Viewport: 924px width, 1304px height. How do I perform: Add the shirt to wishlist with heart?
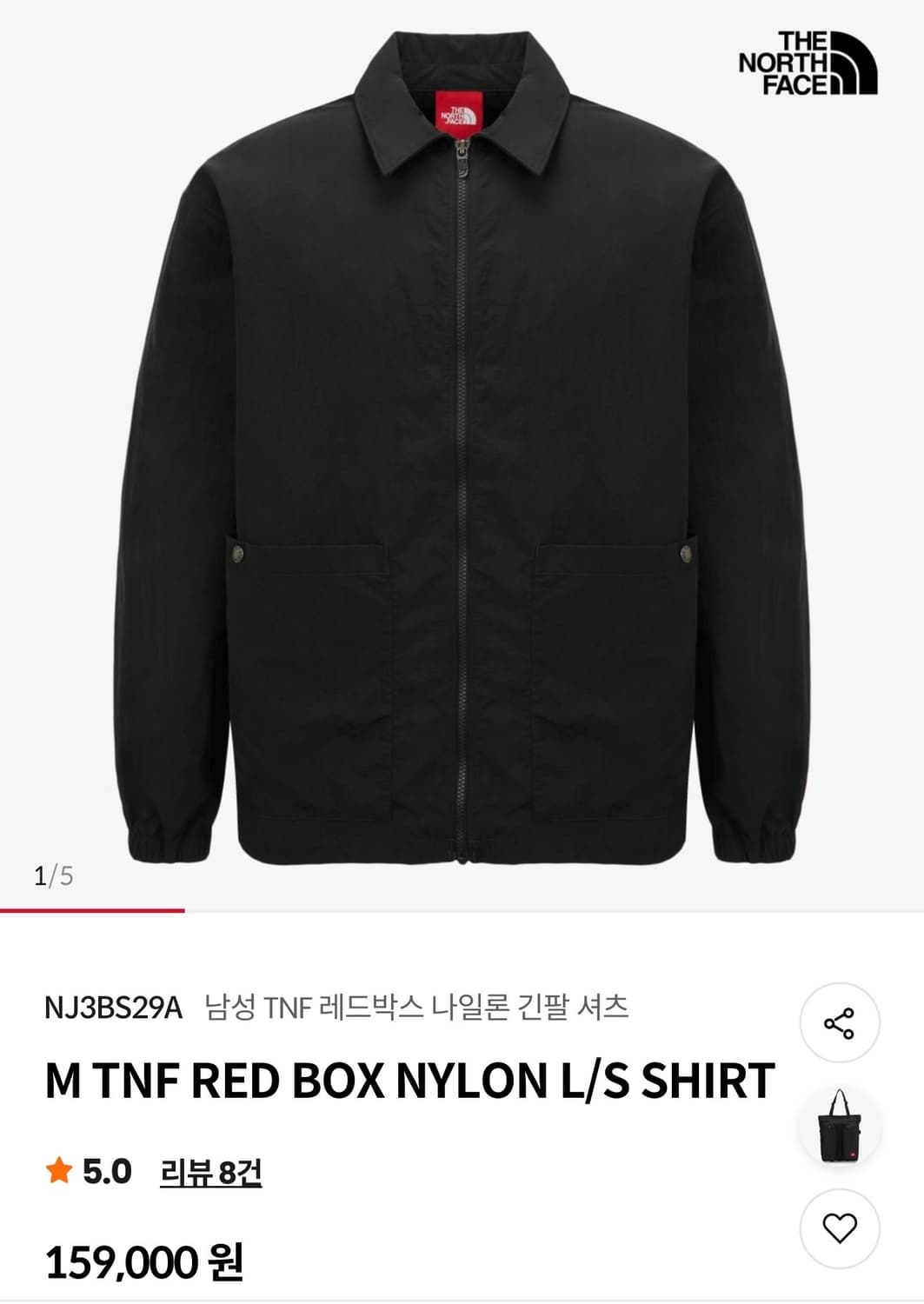click(839, 1227)
